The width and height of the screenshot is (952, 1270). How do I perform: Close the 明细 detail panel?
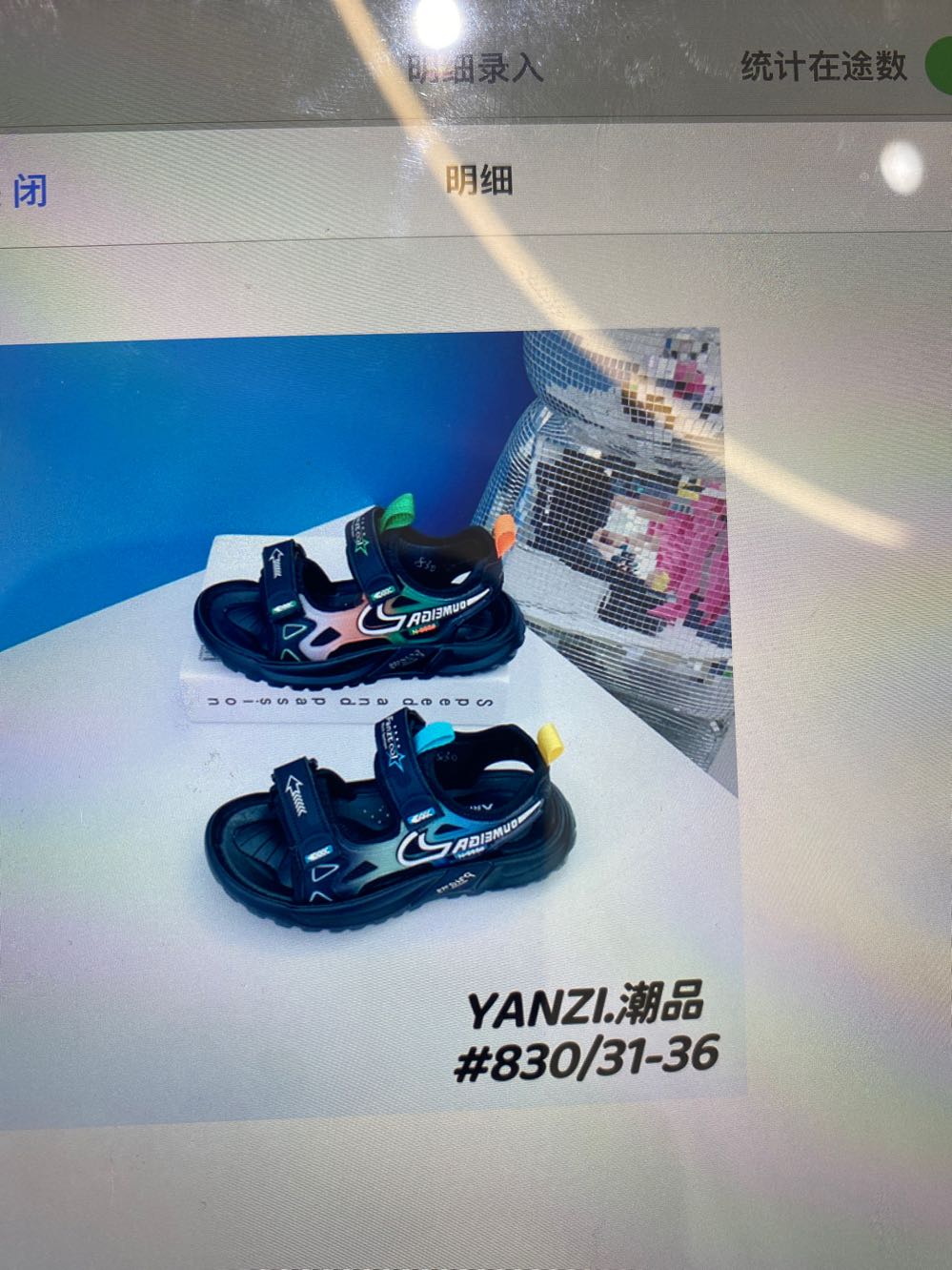(27, 191)
